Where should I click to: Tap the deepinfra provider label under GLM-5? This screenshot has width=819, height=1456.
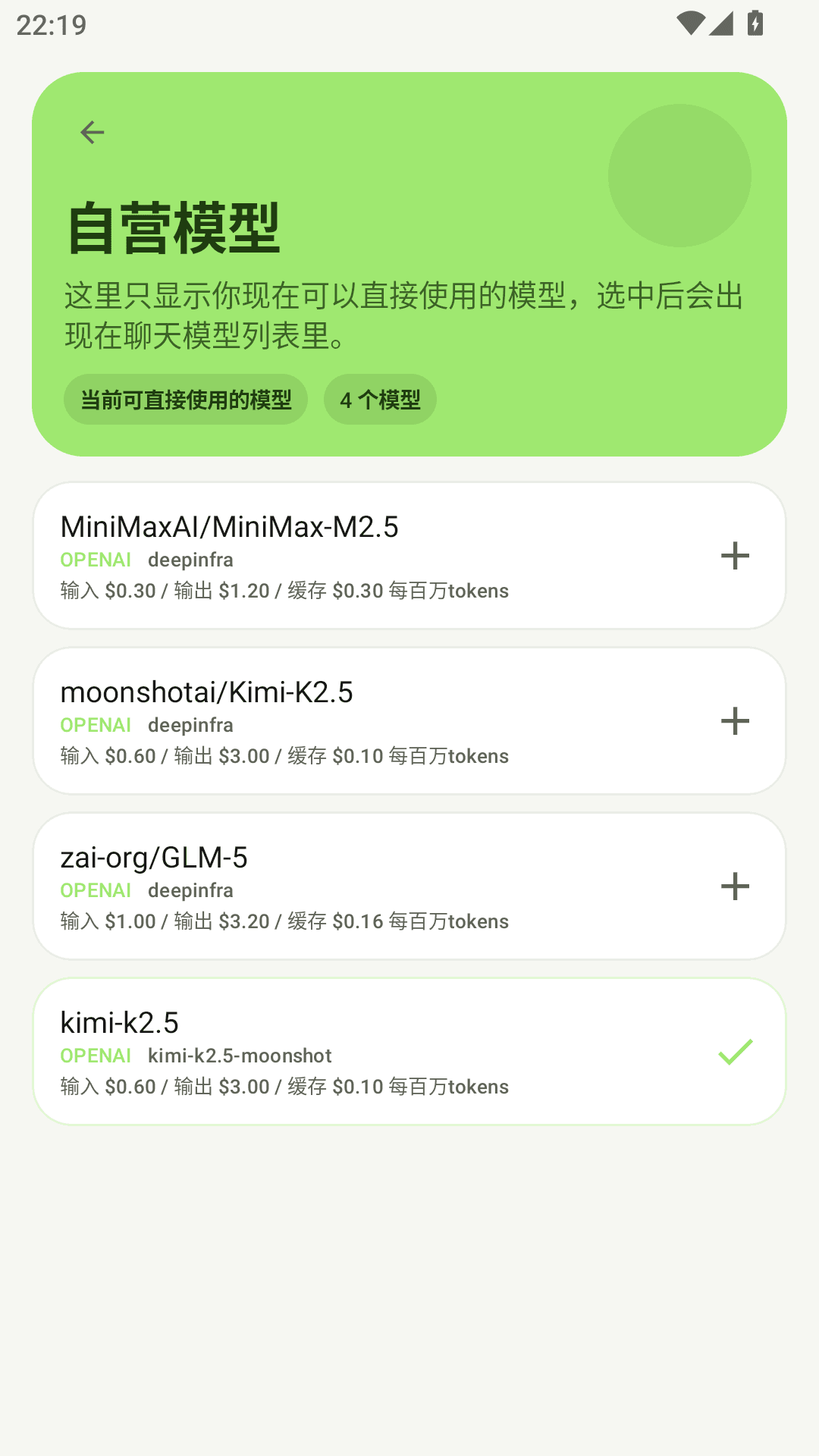190,890
